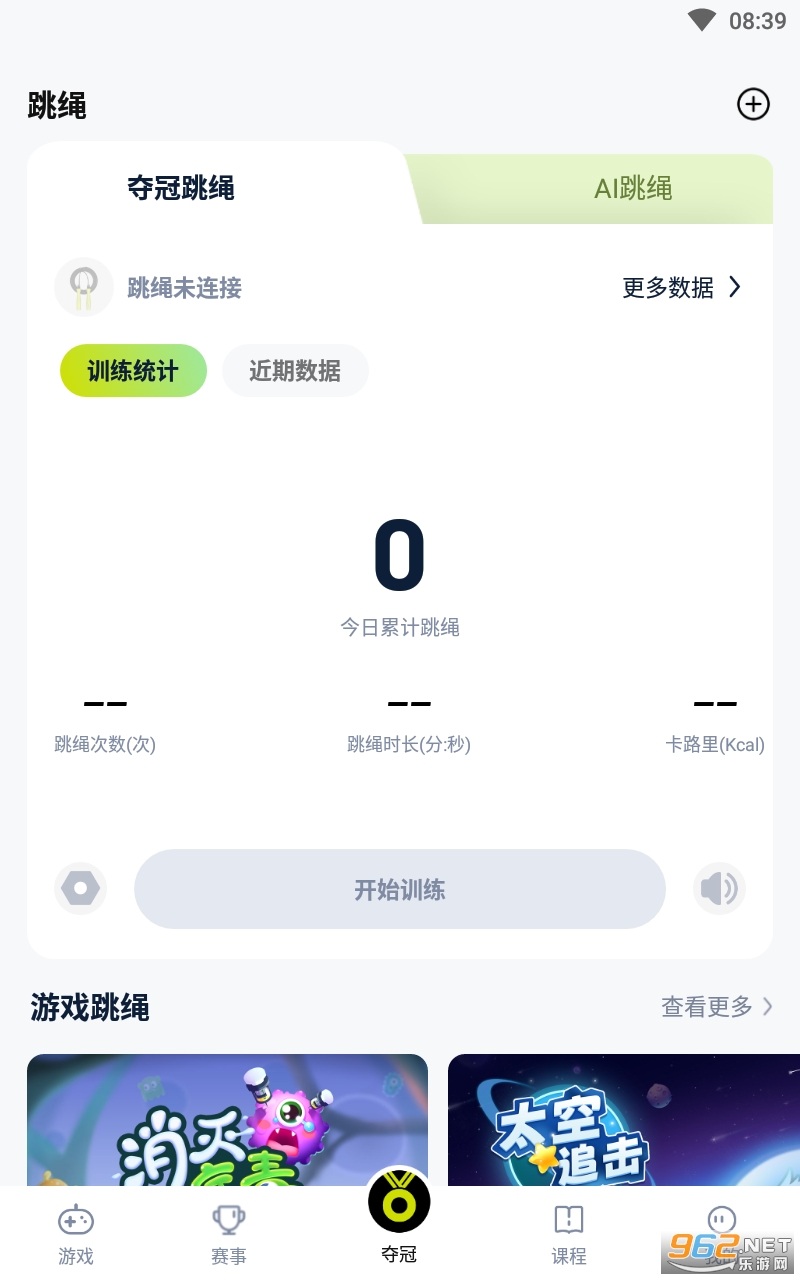Switch to the AI跳绳 tab
The width and height of the screenshot is (800, 1280).
pos(633,189)
